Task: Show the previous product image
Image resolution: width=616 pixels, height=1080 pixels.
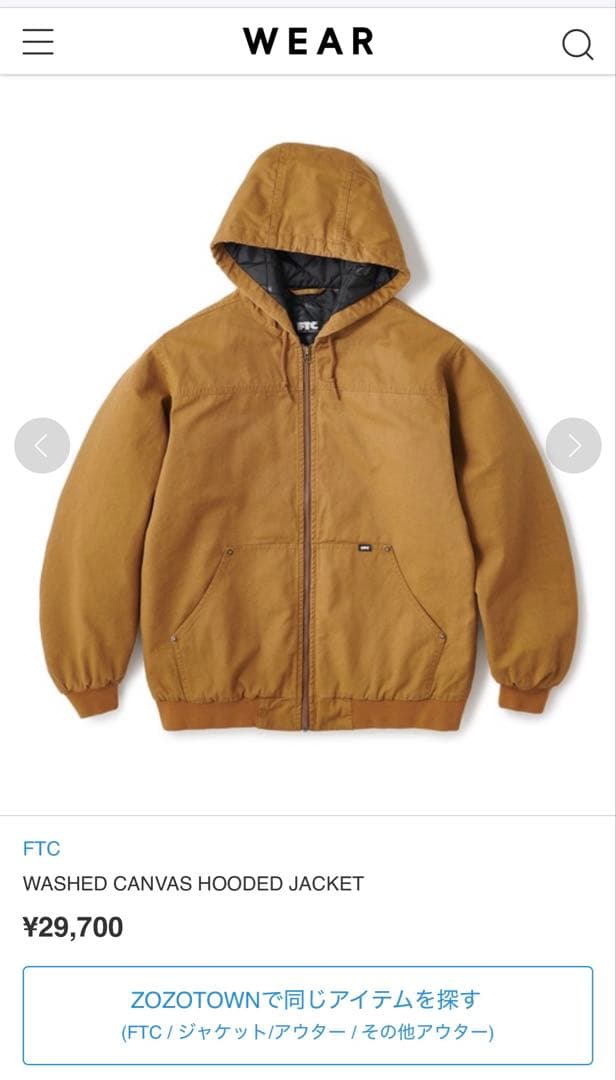Action: pos(42,445)
